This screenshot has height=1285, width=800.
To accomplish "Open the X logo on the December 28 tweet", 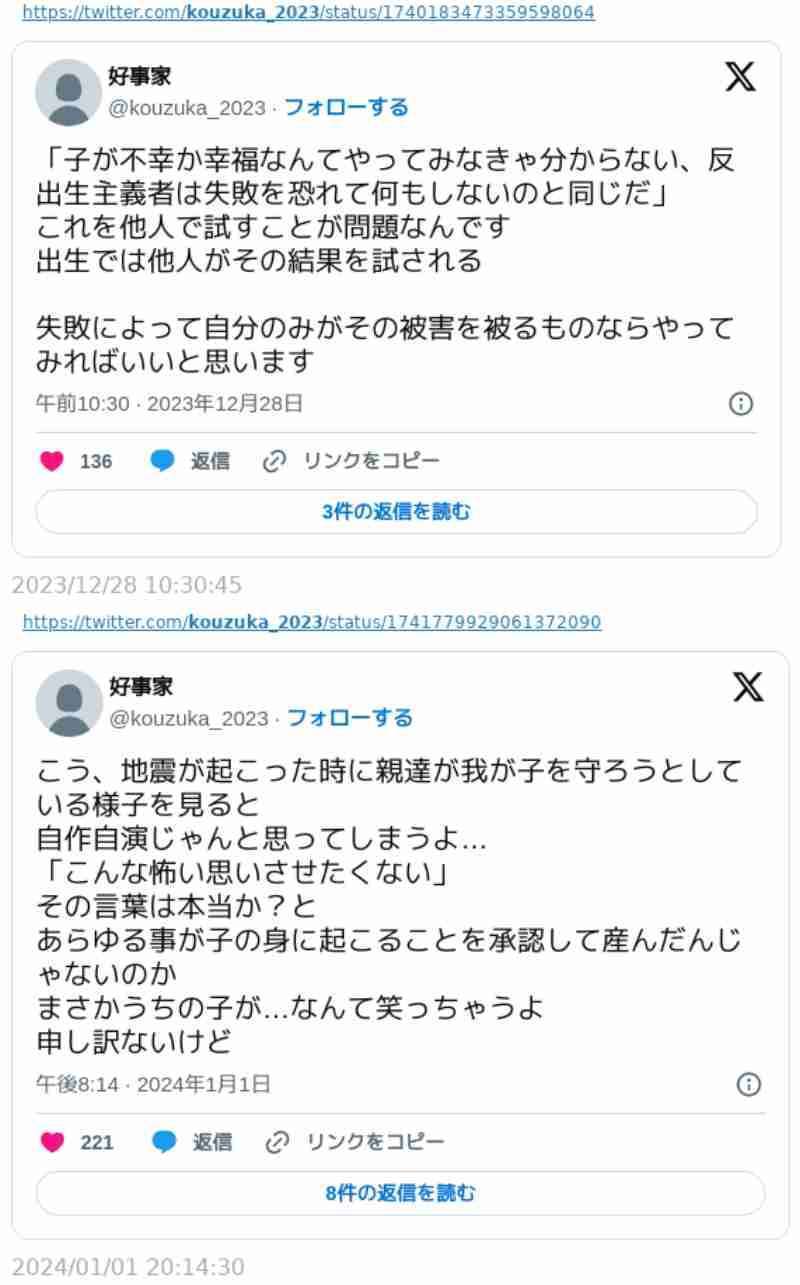I will (740, 77).
